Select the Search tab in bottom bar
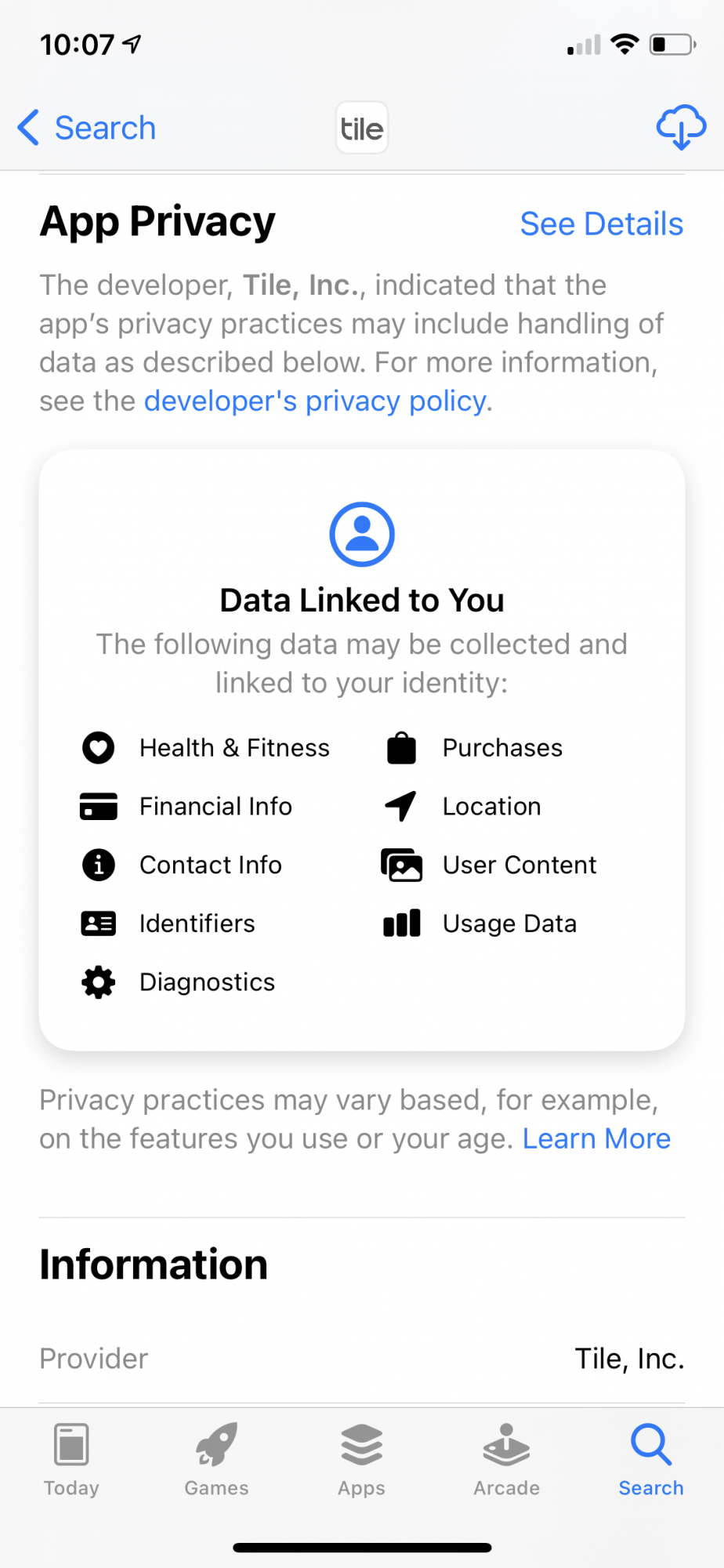The height and width of the screenshot is (1568, 724). pyautogui.click(x=651, y=1460)
